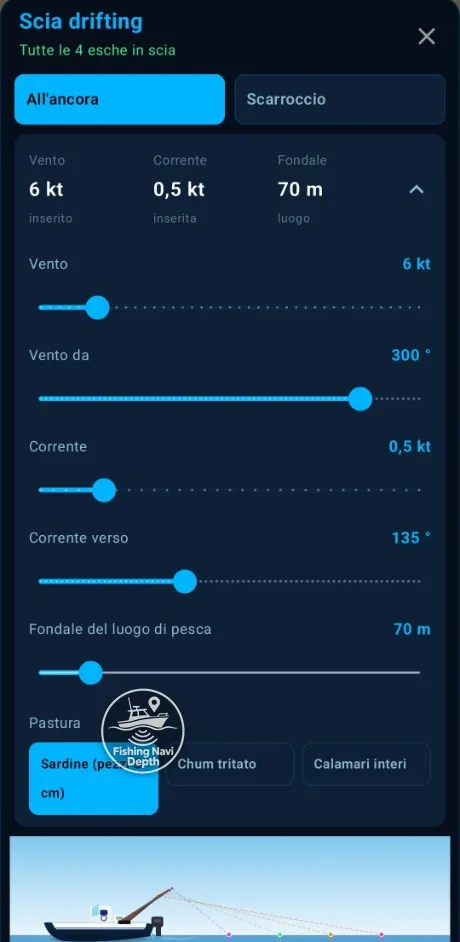Select the All'ancora mode

(120, 99)
